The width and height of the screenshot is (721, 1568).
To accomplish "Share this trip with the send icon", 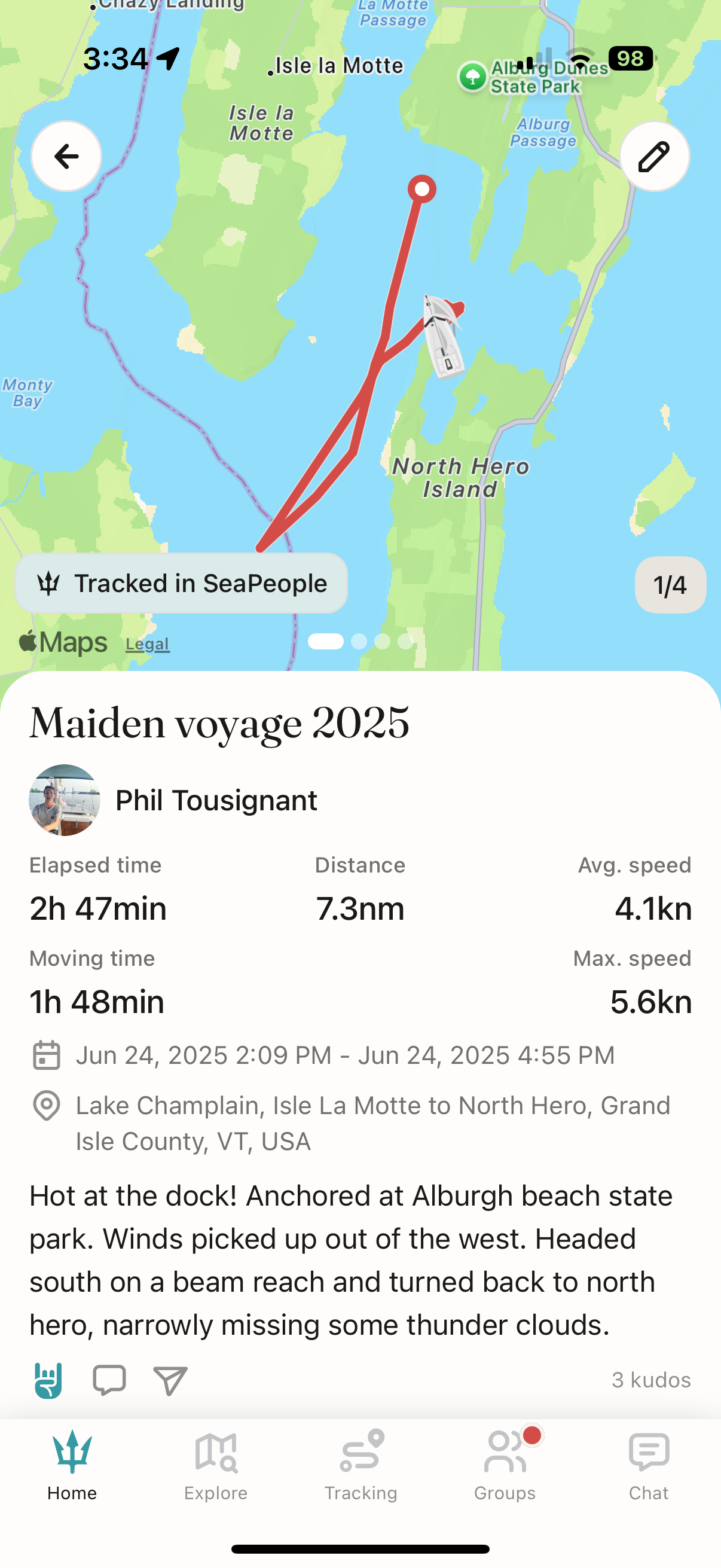I will (170, 1380).
